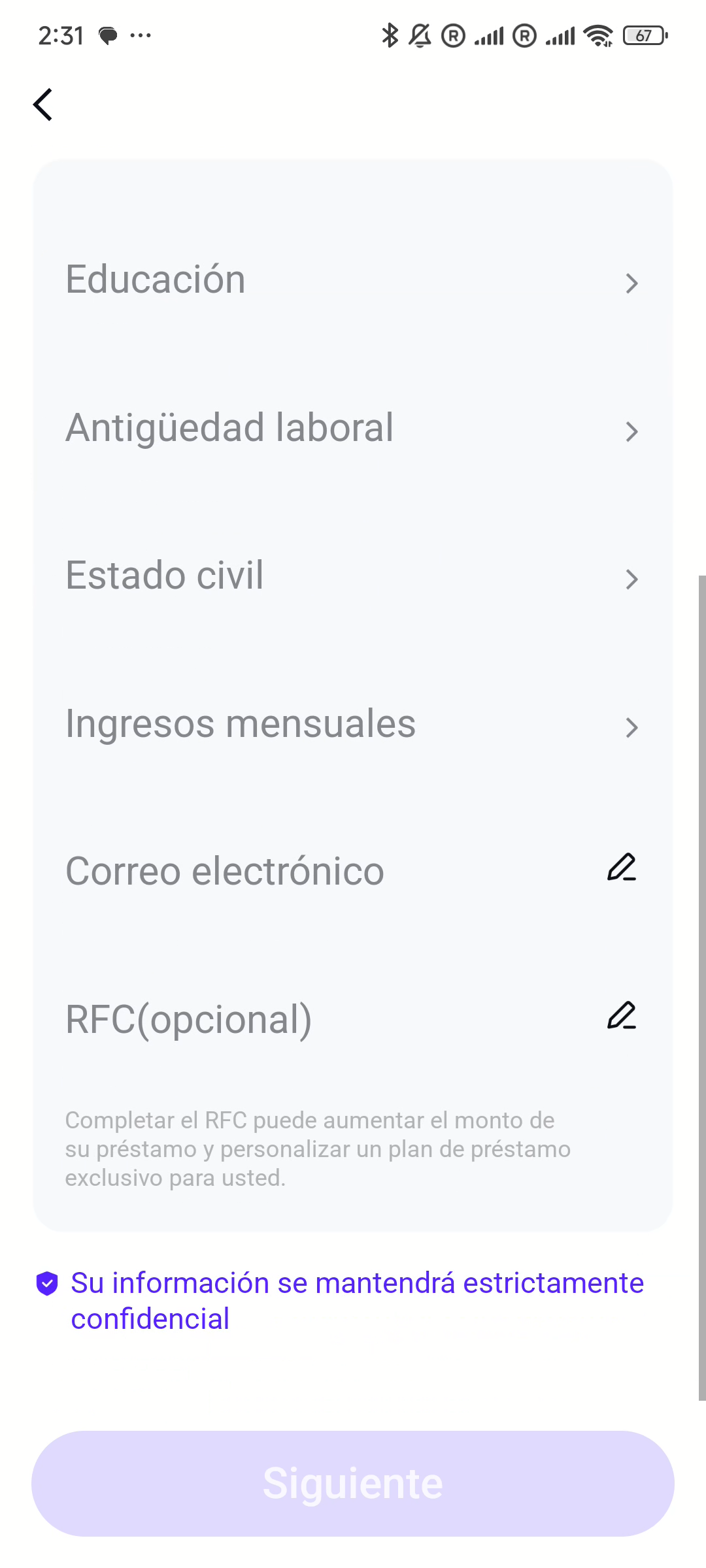
Task: Edit the Correo electrónico field
Action: pos(353,872)
